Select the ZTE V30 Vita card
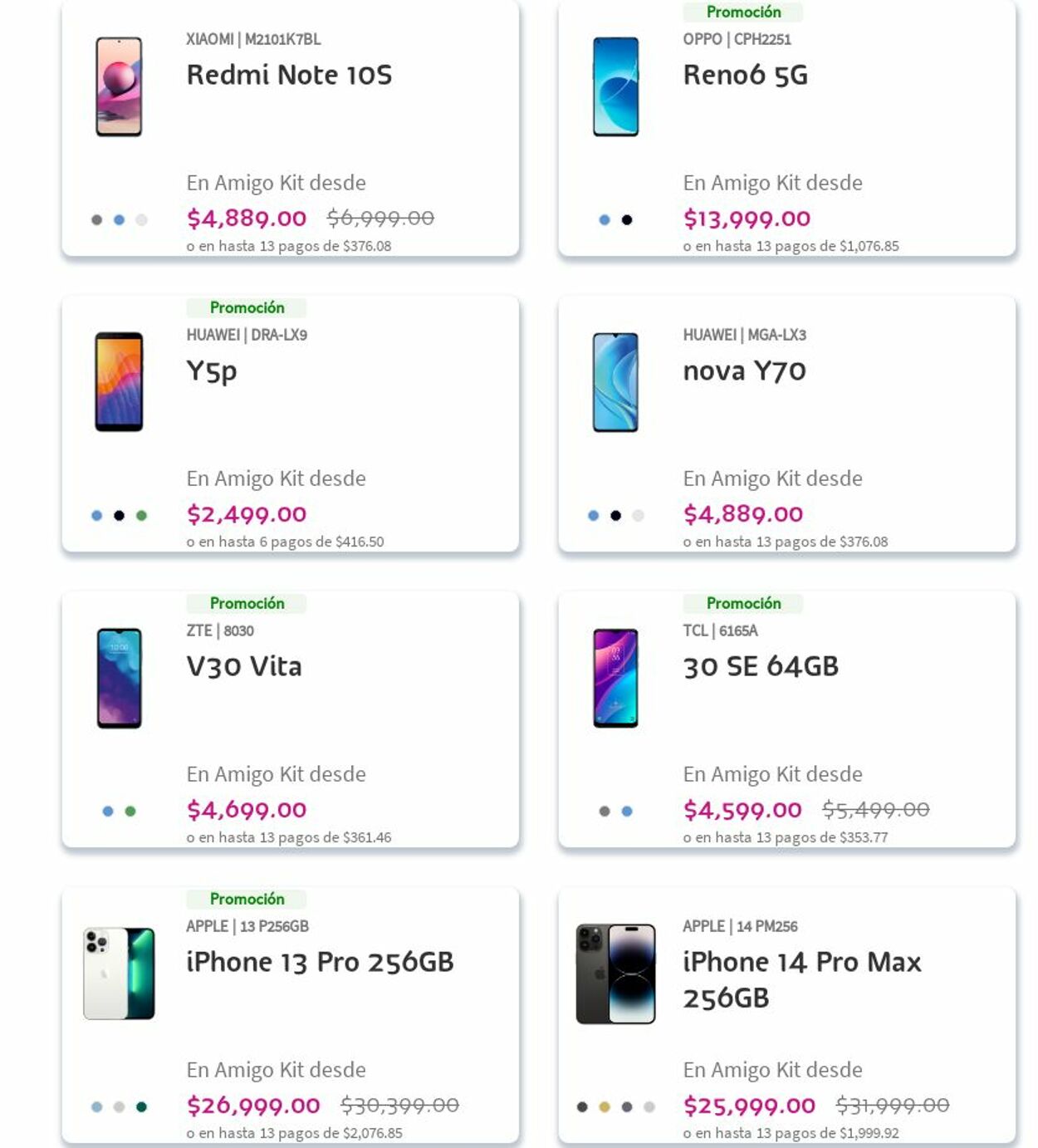This screenshot has height=1148, width=1038. tap(243, 666)
